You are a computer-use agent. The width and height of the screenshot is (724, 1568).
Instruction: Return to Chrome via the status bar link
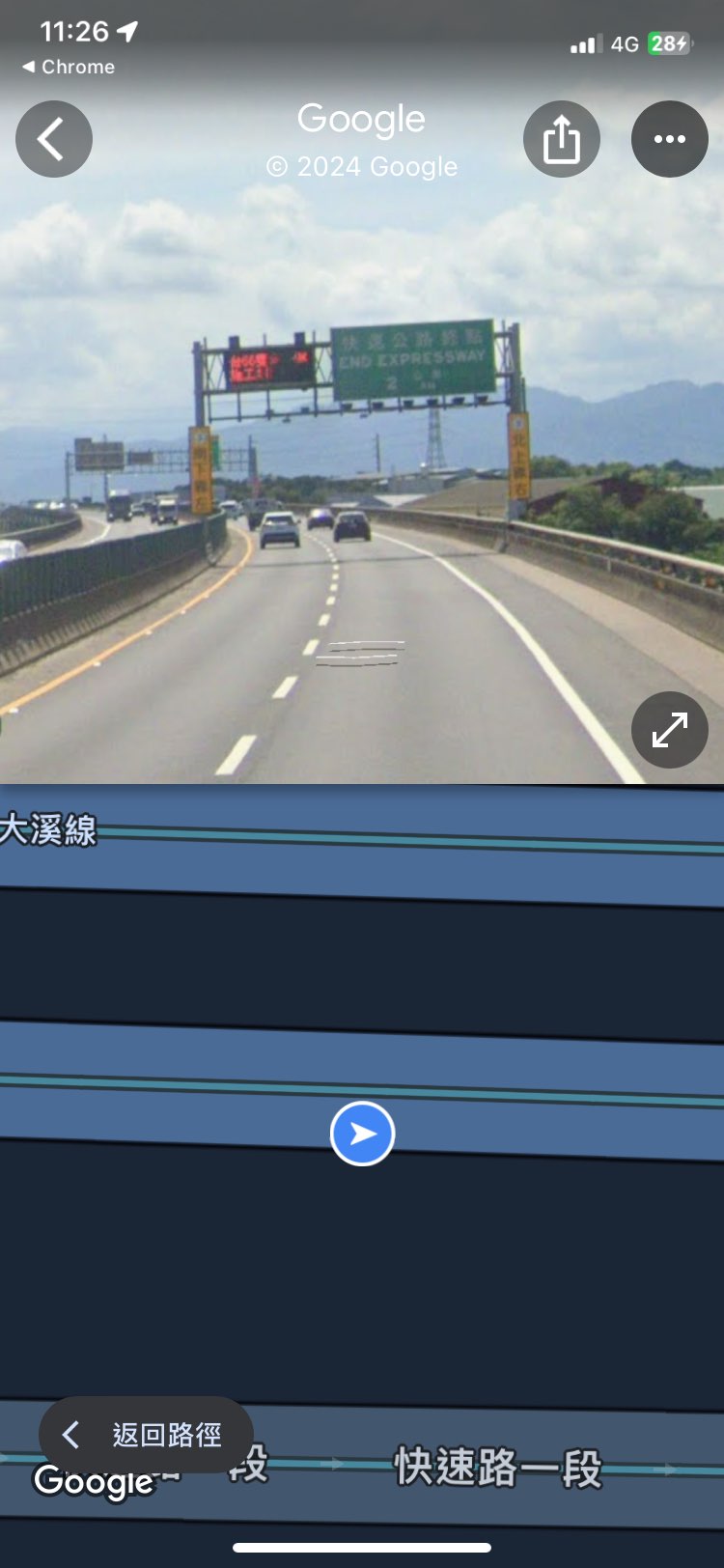(69, 67)
